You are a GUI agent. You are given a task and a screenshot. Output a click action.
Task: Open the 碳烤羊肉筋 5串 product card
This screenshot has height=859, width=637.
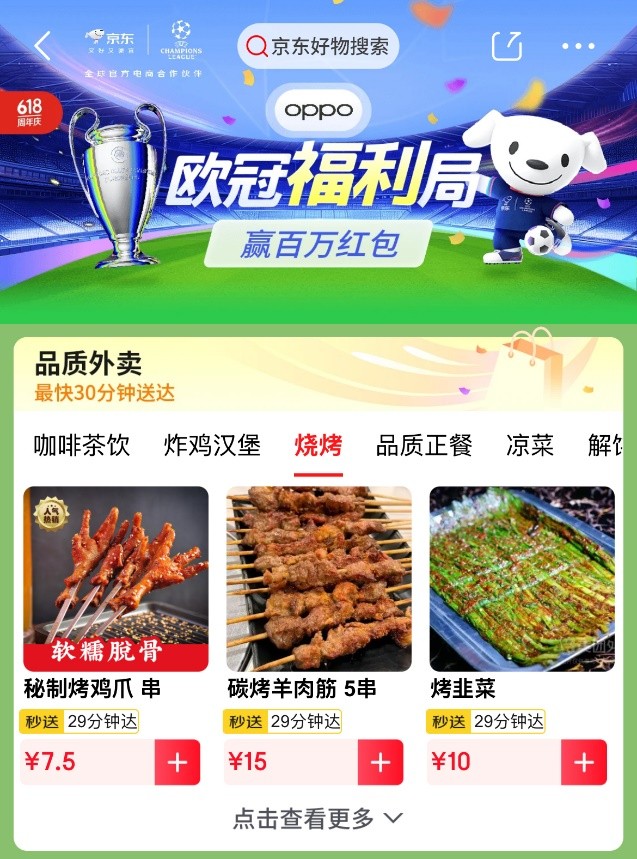(318, 580)
